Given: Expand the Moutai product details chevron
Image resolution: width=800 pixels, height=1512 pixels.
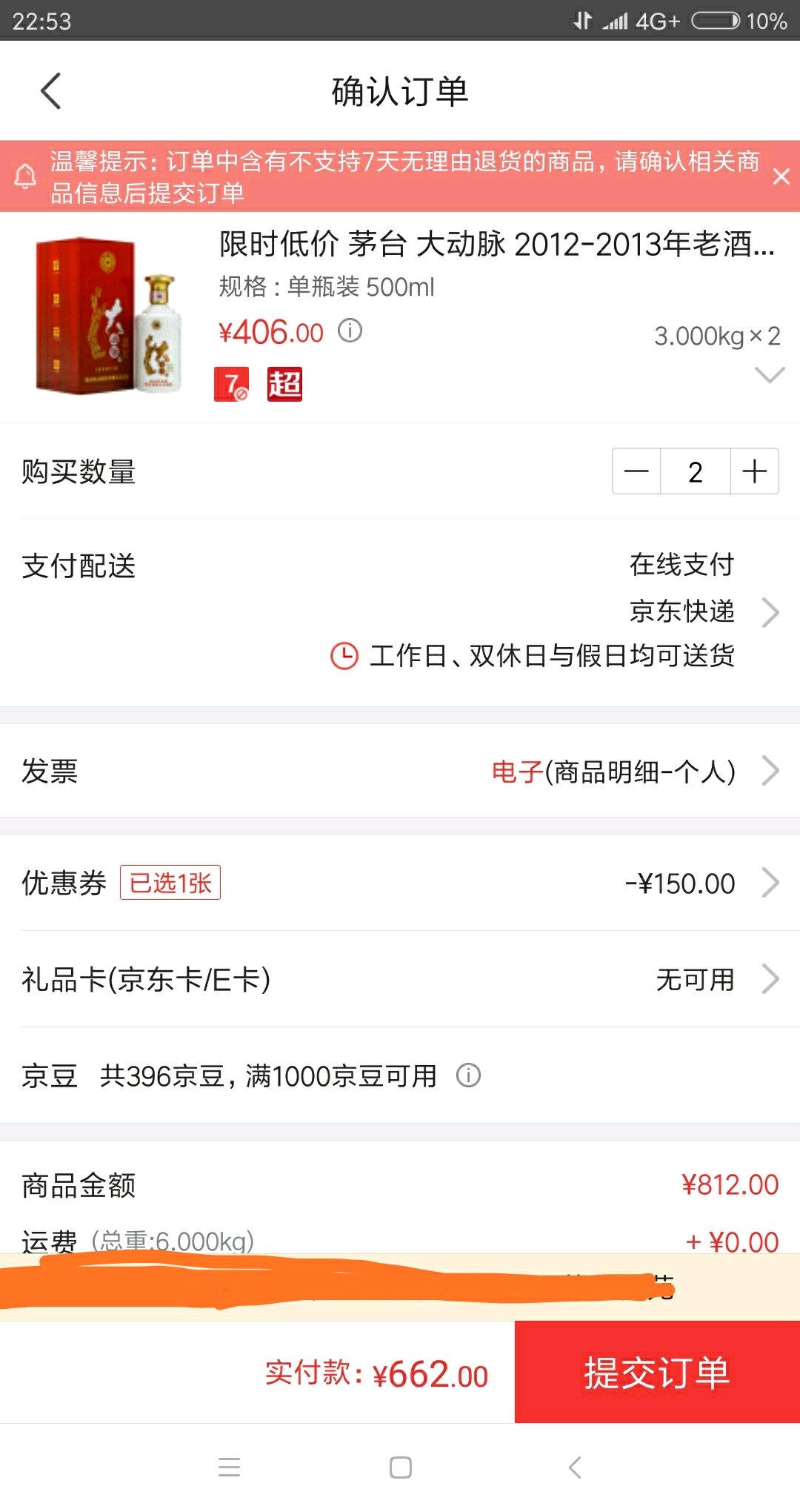Looking at the screenshot, I should [769, 375].
